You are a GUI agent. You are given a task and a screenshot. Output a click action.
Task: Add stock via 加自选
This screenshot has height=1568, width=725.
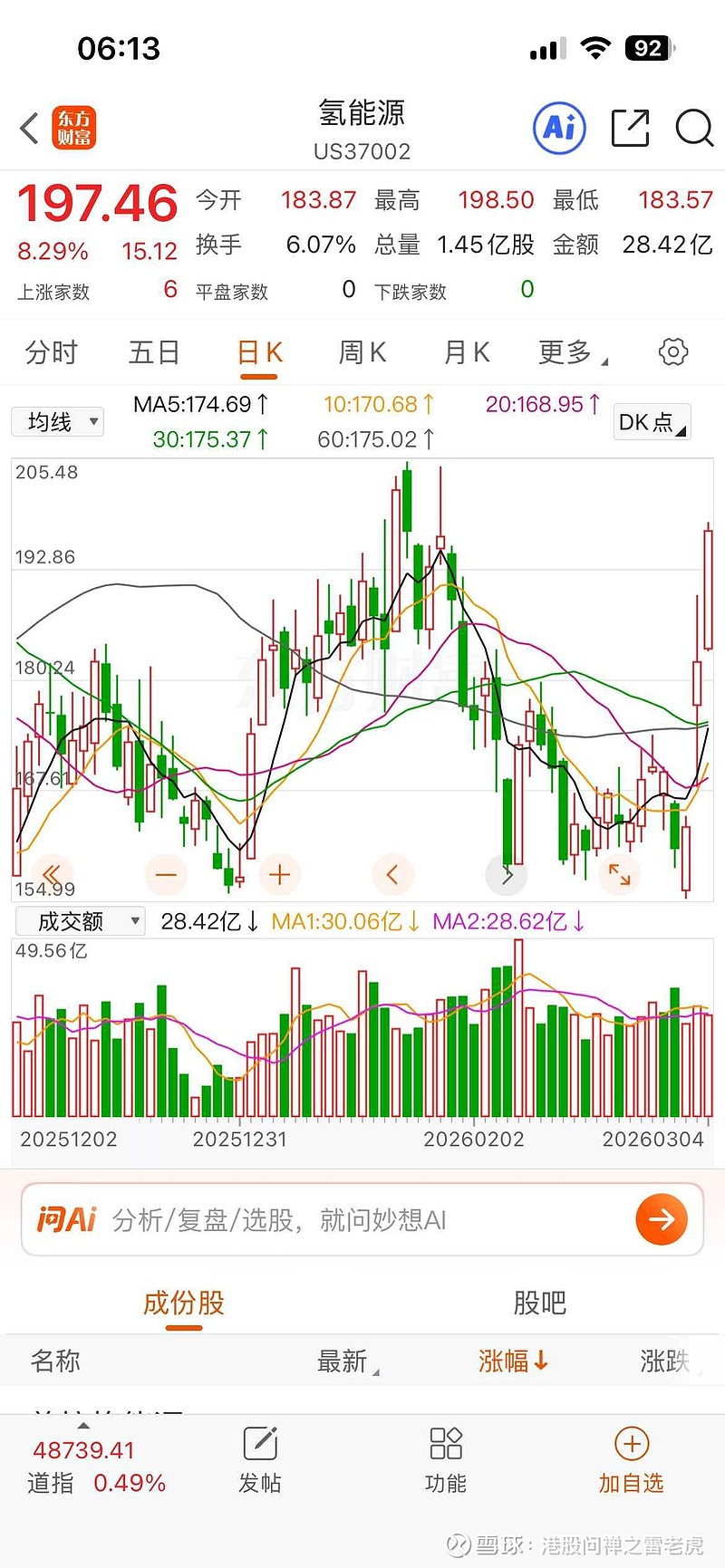point(632,1460)
